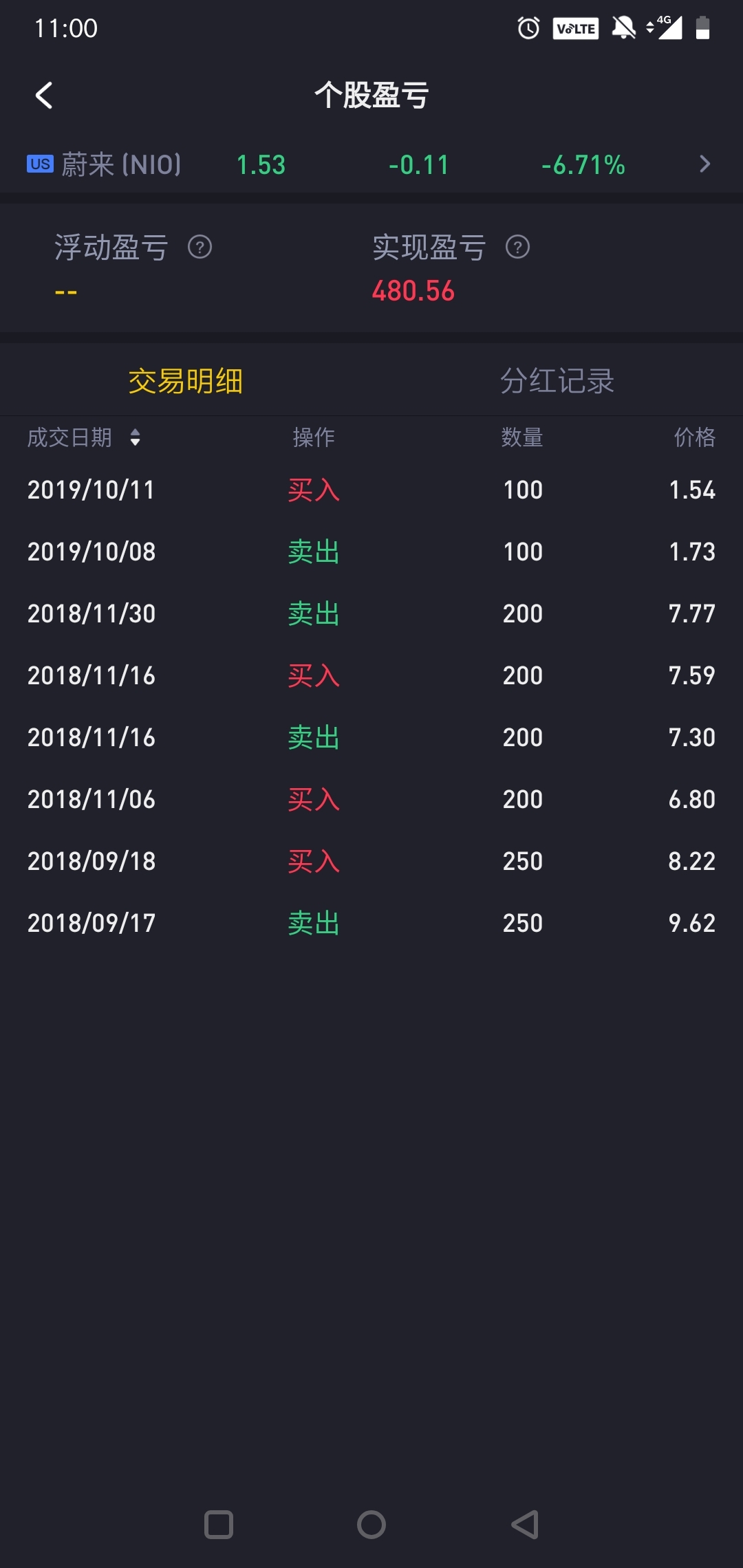Open recent apps from navigation bar
This screenshot has width=743, height=1568.
219,1525
